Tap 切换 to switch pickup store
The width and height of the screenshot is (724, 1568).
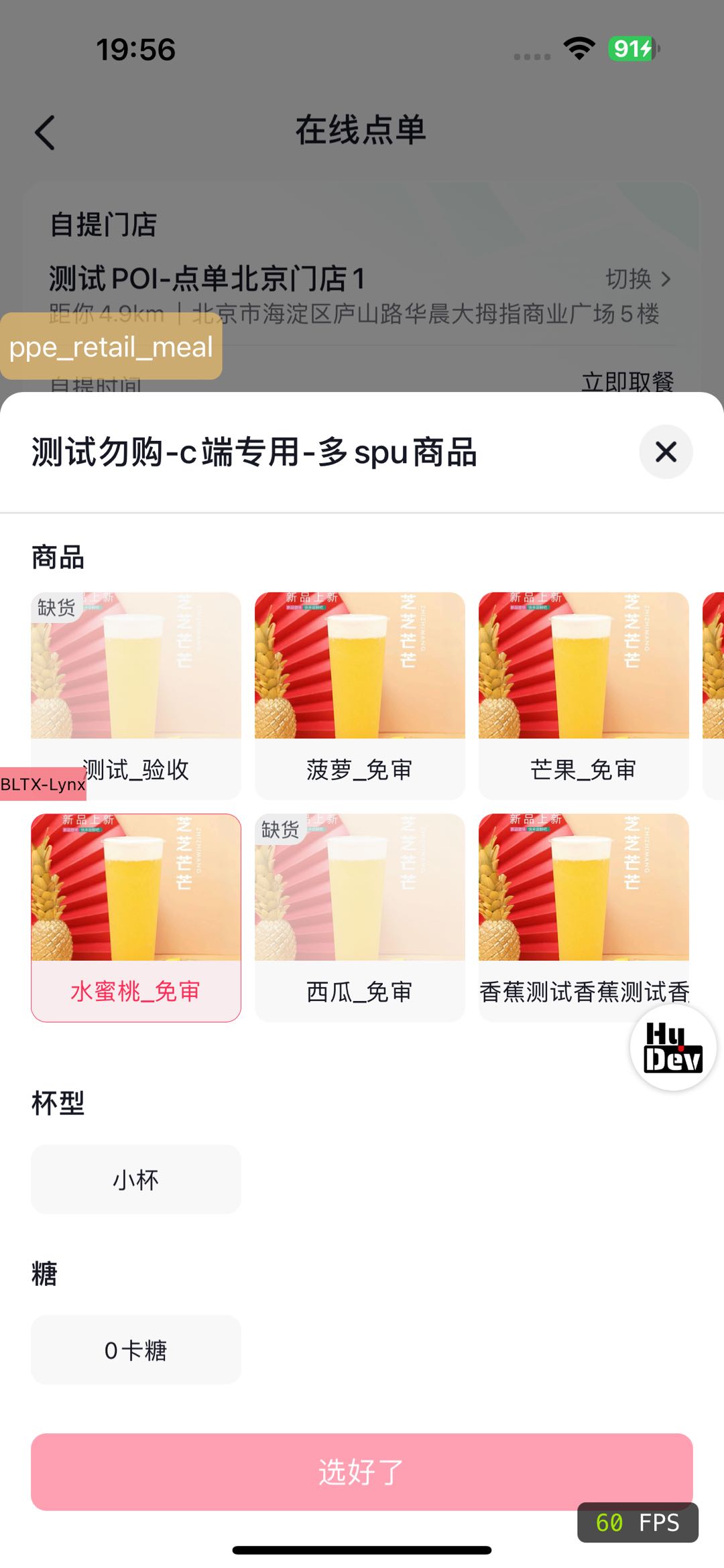(x=637, y=279)
